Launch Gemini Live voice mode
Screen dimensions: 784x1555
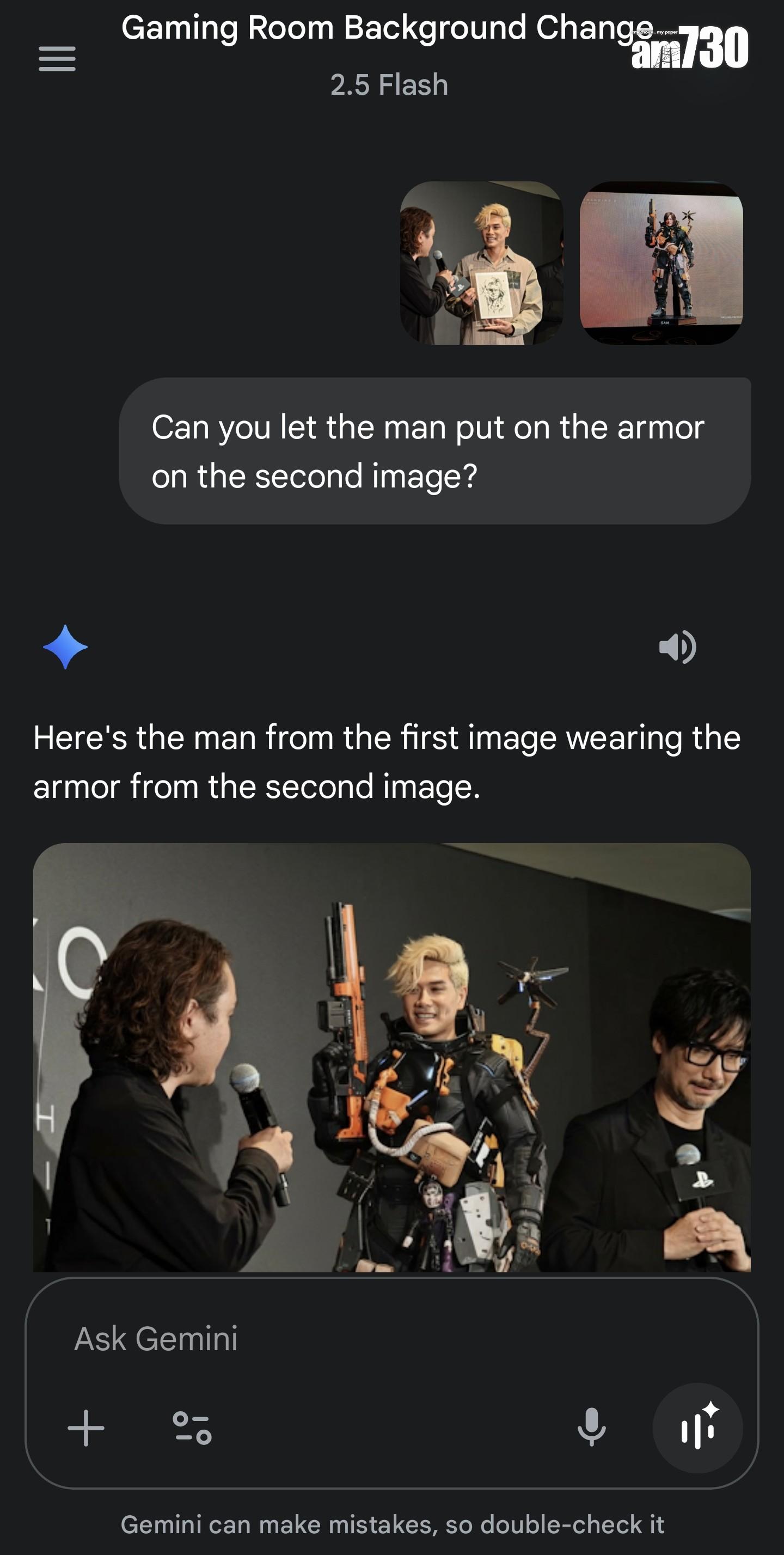point(697,1428)
